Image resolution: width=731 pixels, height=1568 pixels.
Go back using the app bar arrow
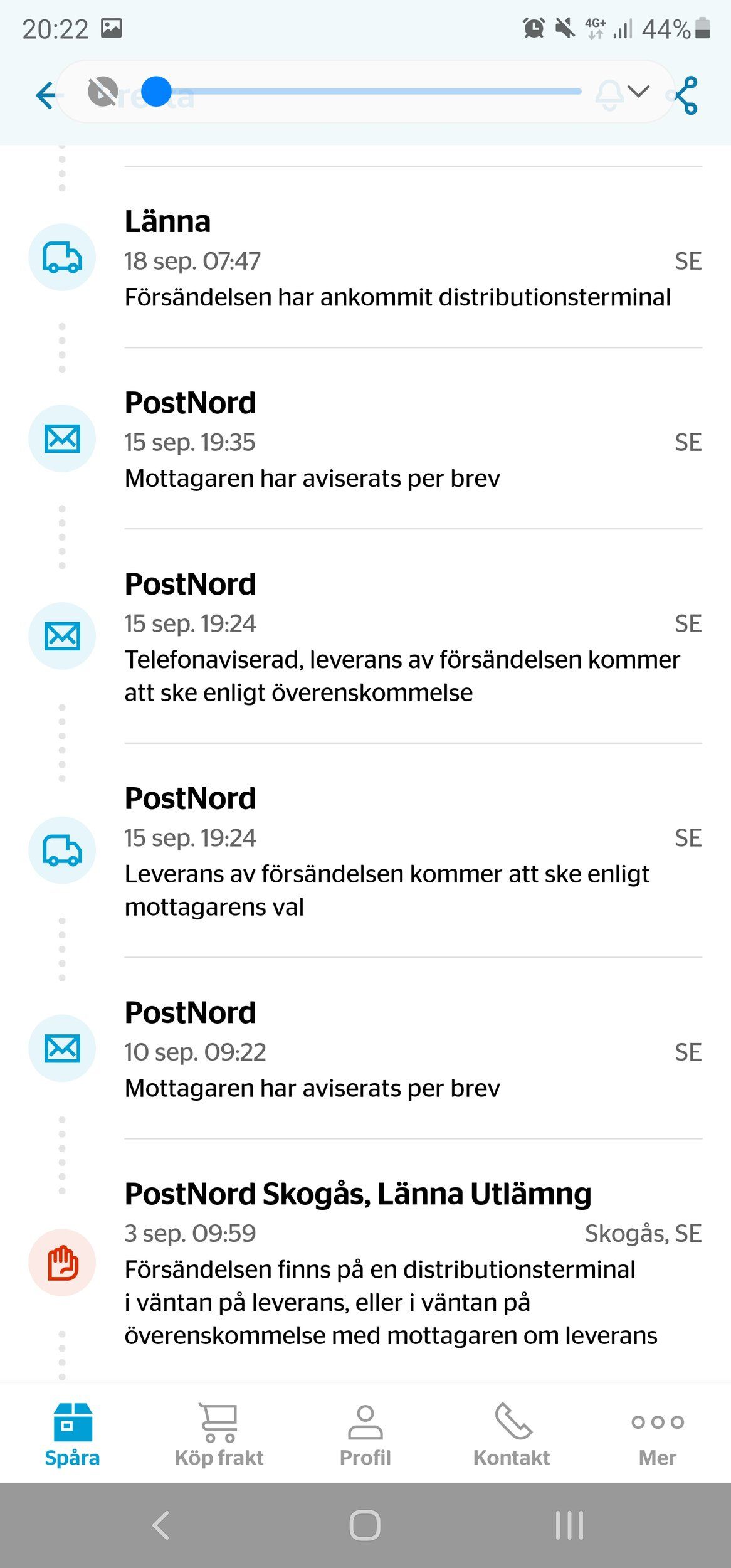(x=45, y=95)
